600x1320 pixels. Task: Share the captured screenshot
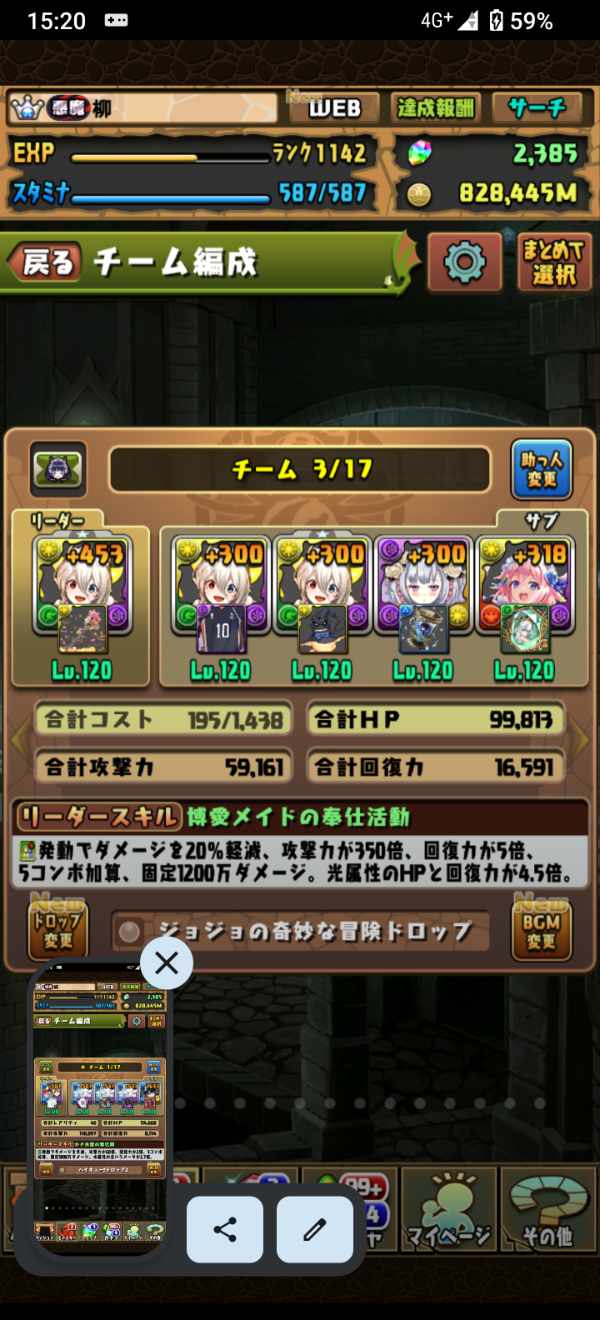tap(225, 1230)
